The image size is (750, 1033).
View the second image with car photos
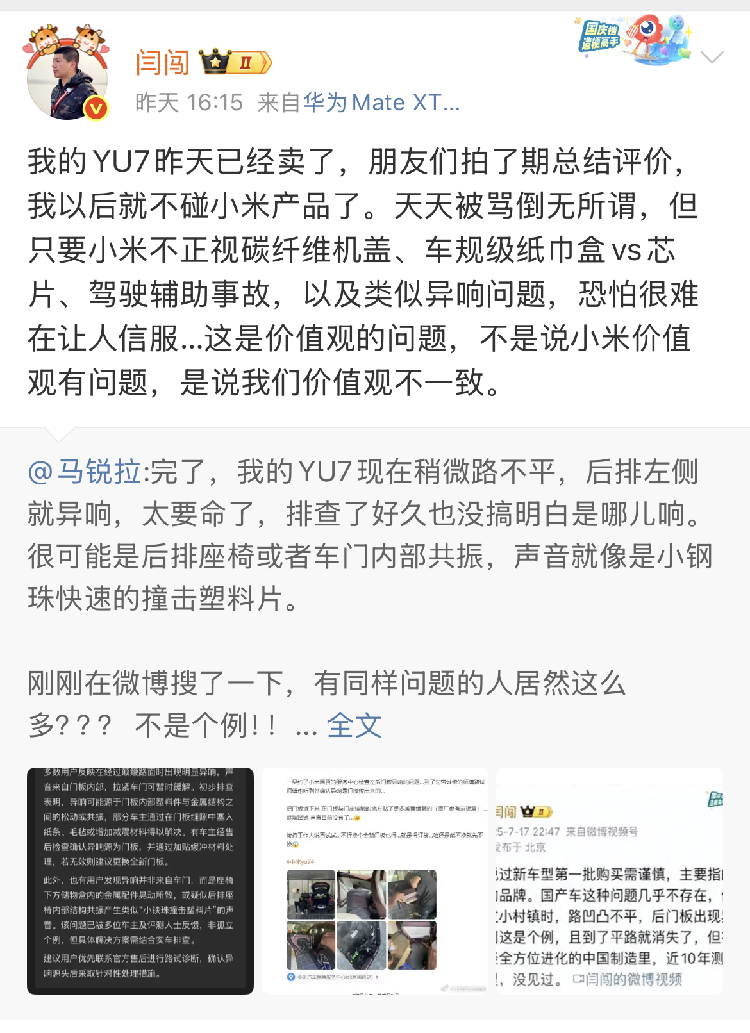coord(375,880)
